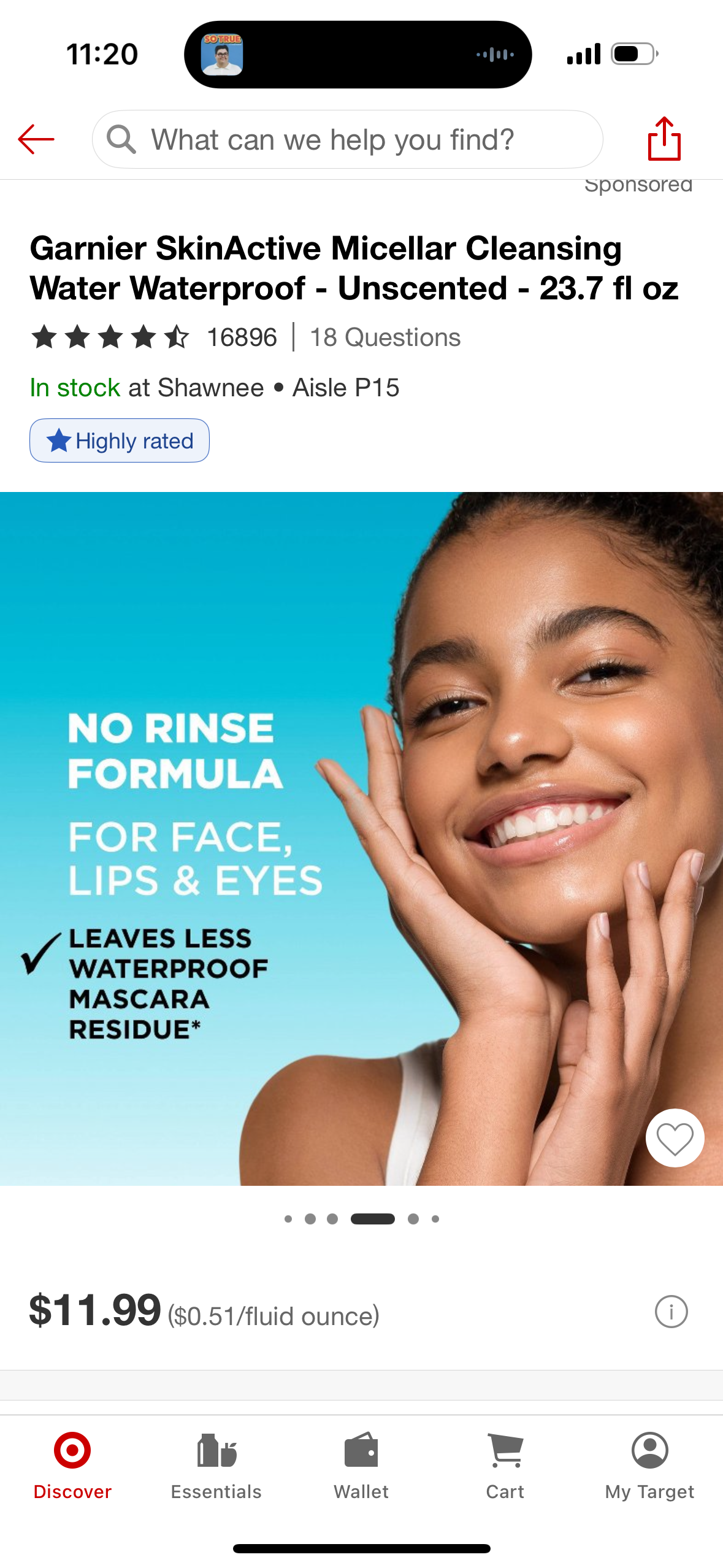Go back using the red arrow
The image size is (723, 1568).
click(36, 139)
